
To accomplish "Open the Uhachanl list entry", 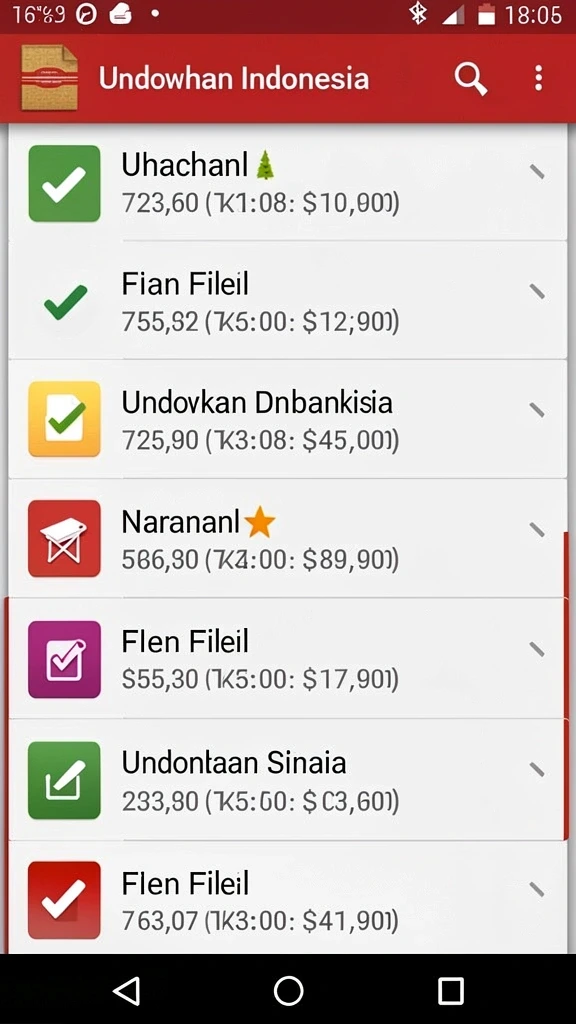I will point(287,182).
